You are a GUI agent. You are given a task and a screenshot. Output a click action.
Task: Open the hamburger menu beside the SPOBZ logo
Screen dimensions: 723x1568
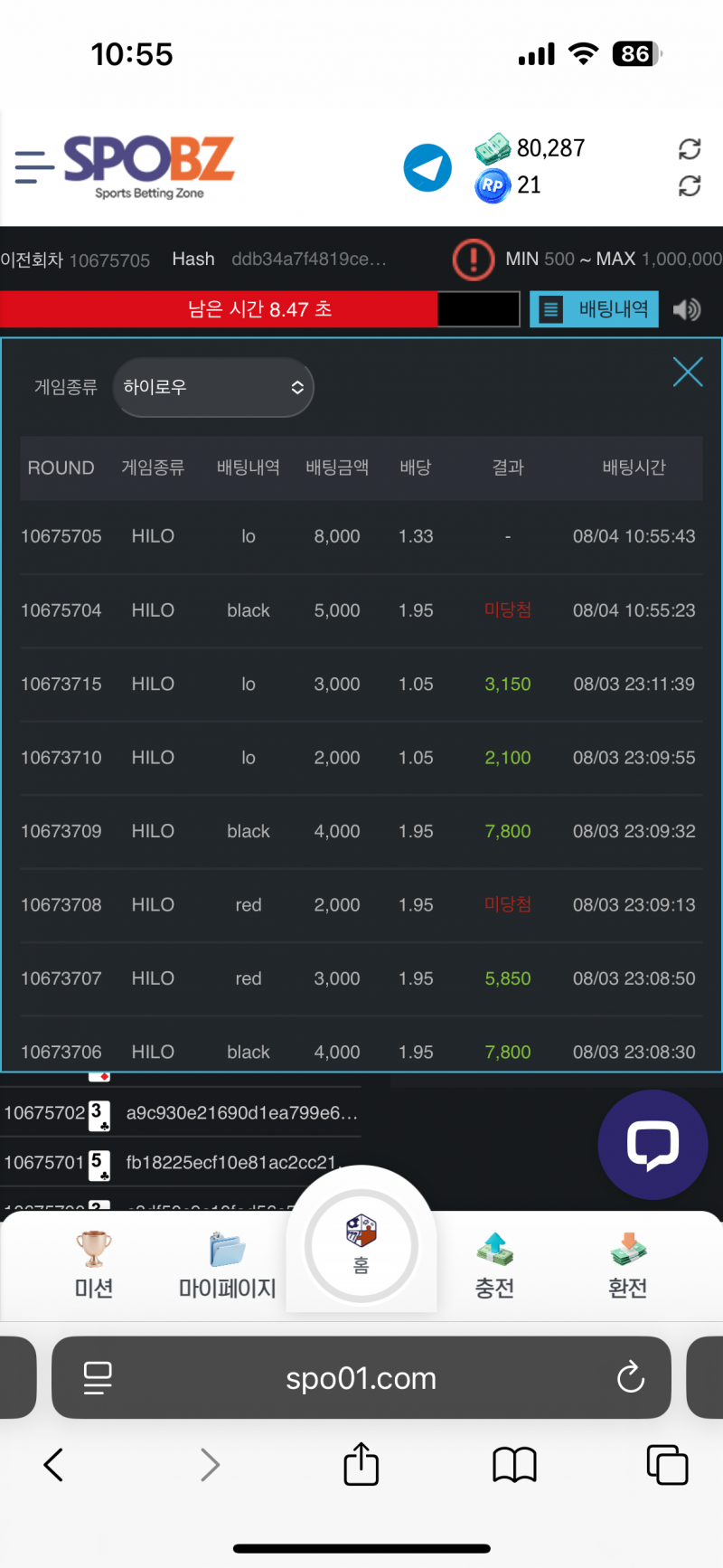tap(34, 167)
